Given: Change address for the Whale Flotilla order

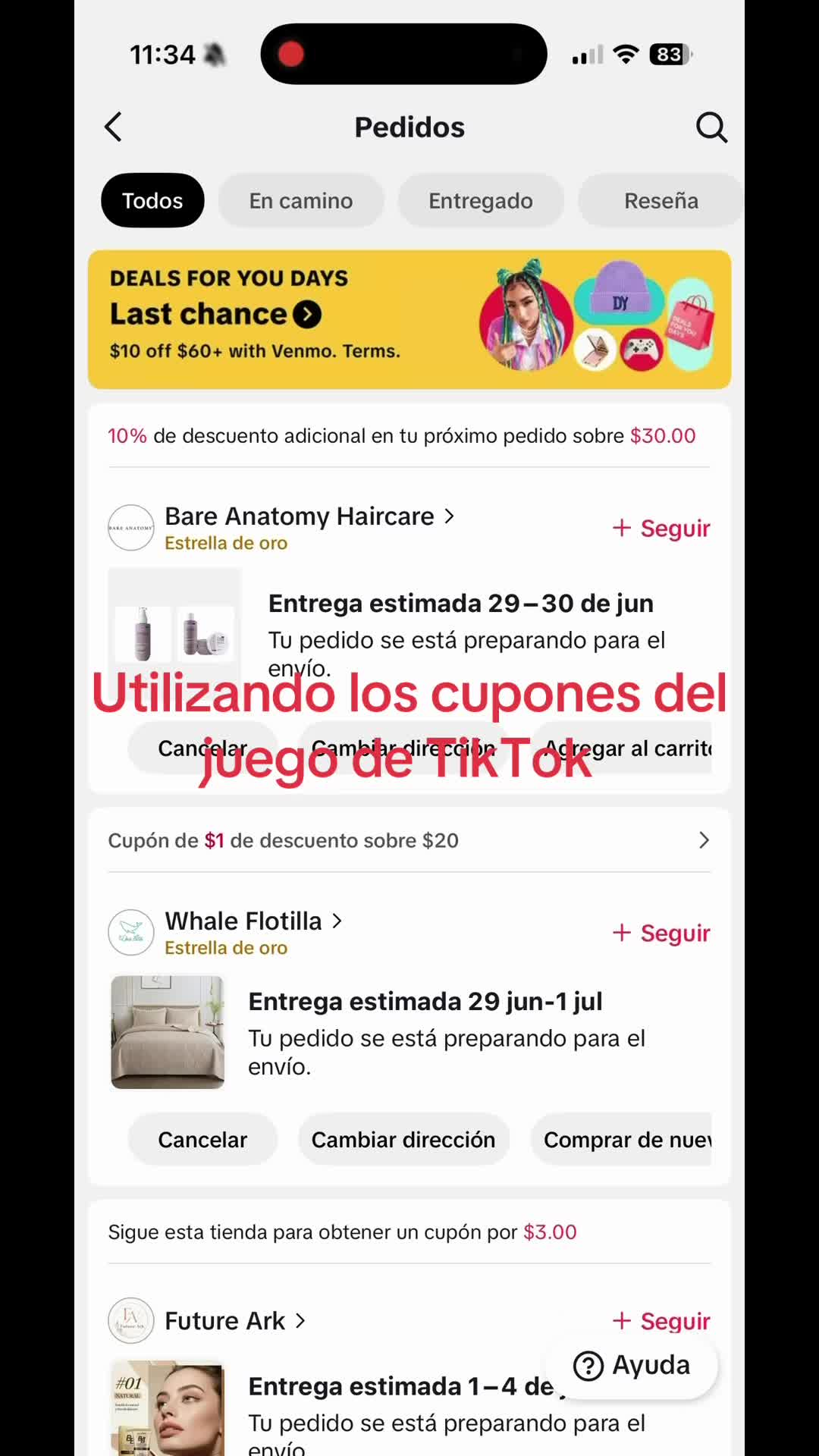Looking at the screenshot, I should [403, 1139].
